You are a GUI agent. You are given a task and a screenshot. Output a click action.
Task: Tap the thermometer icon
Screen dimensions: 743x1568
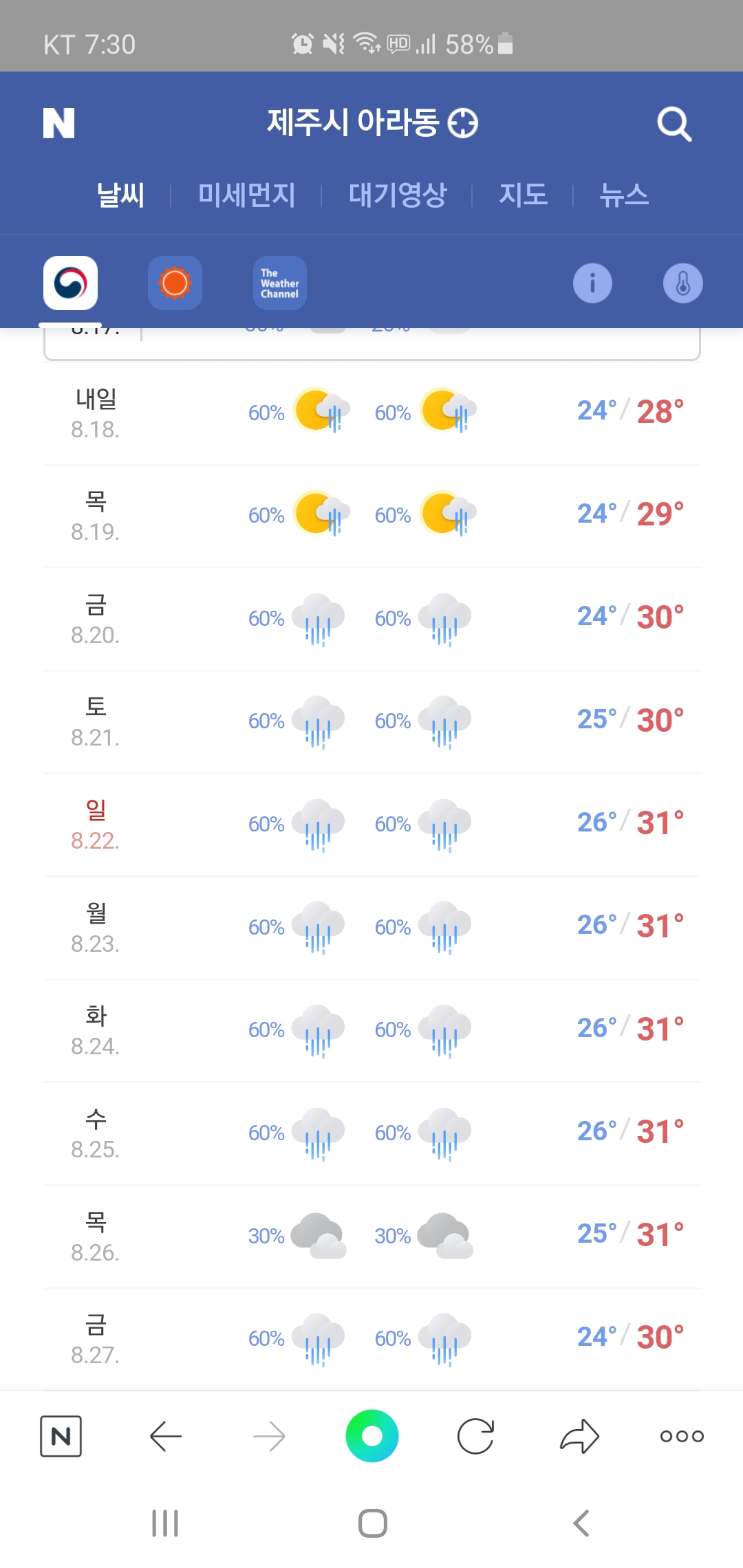(682, 283)
